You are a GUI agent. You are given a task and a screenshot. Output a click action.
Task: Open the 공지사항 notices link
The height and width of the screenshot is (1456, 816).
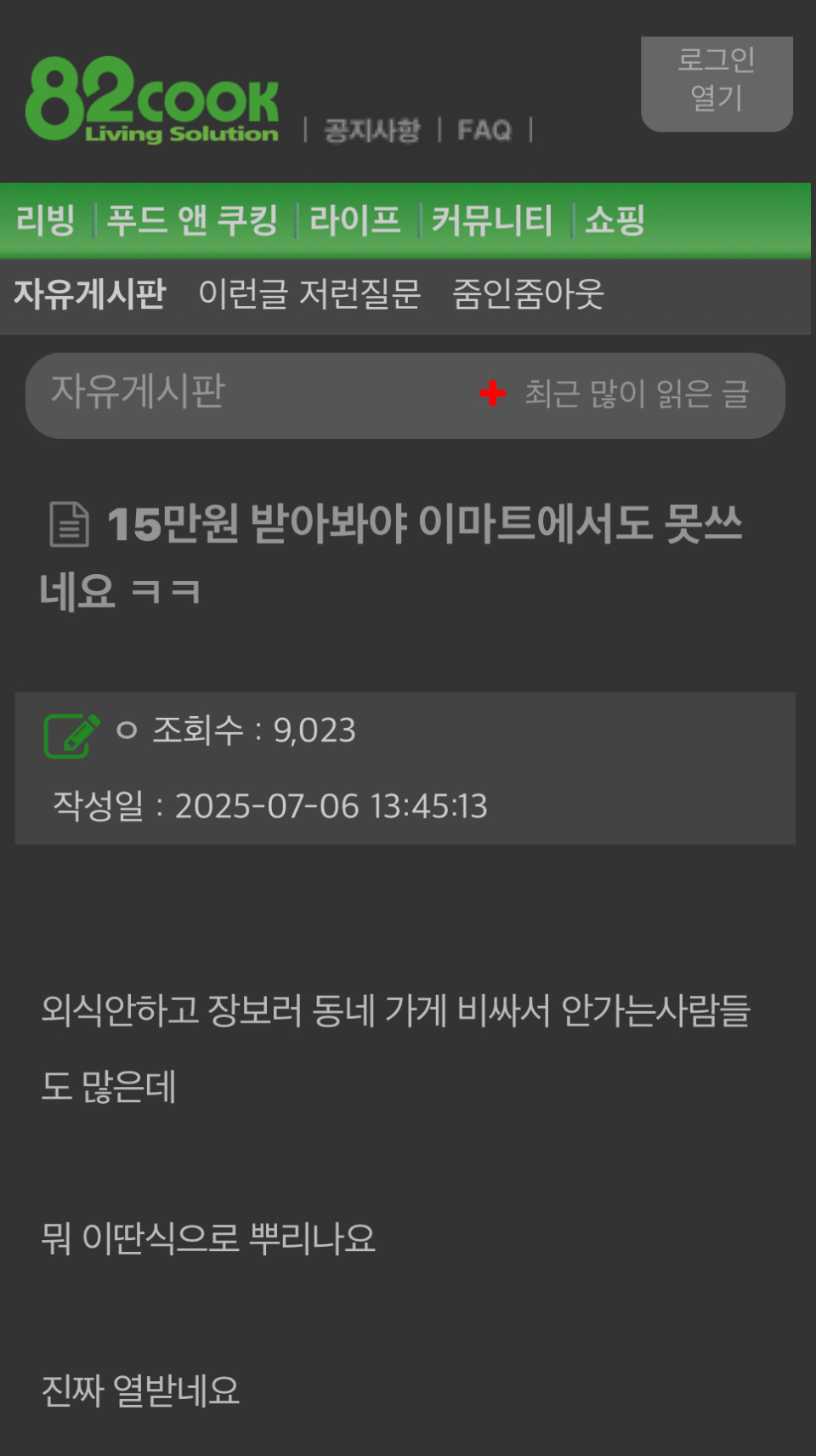click(x=372, y=130)
